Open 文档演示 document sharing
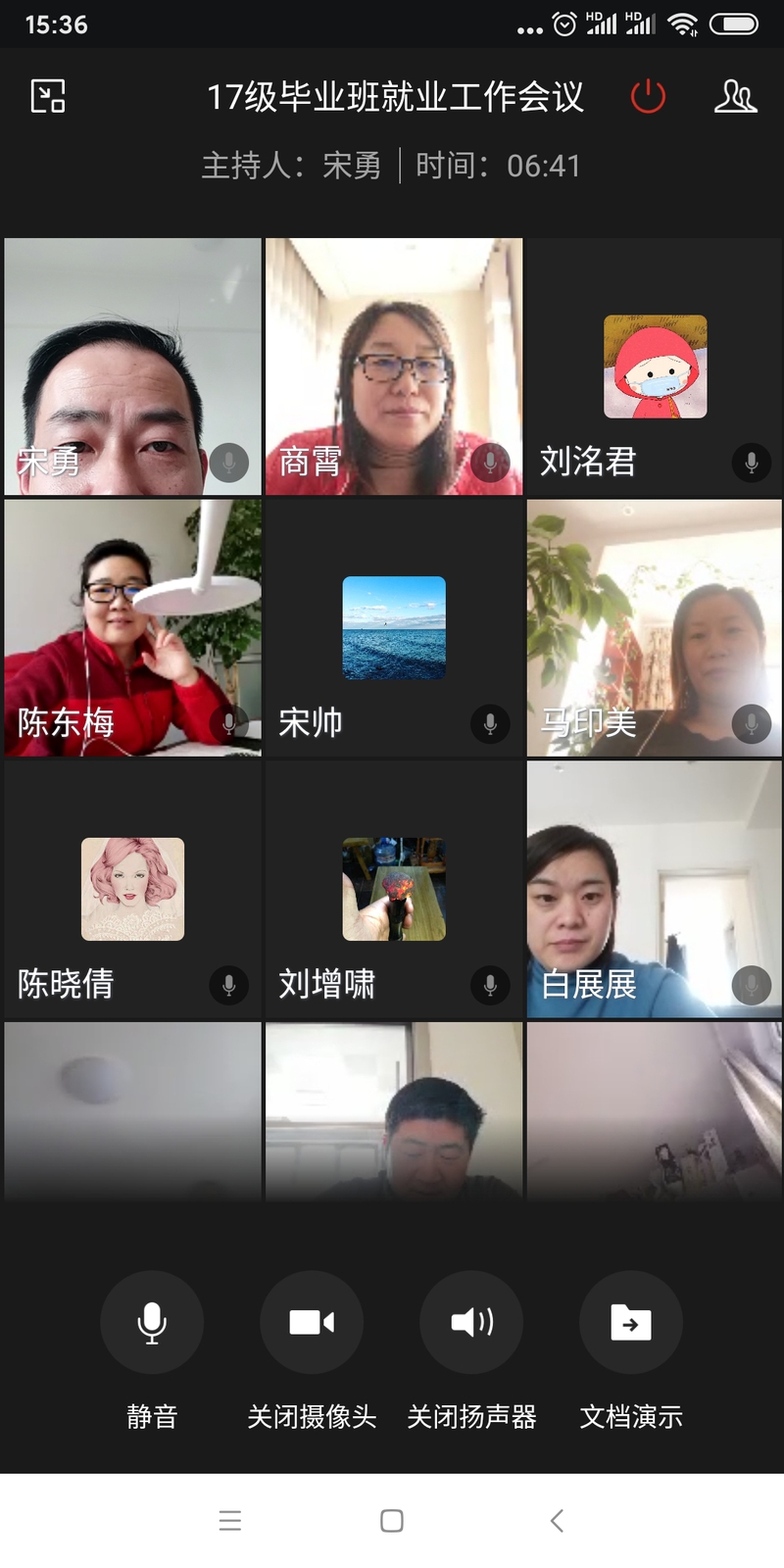 click(x=631, y=1322)
